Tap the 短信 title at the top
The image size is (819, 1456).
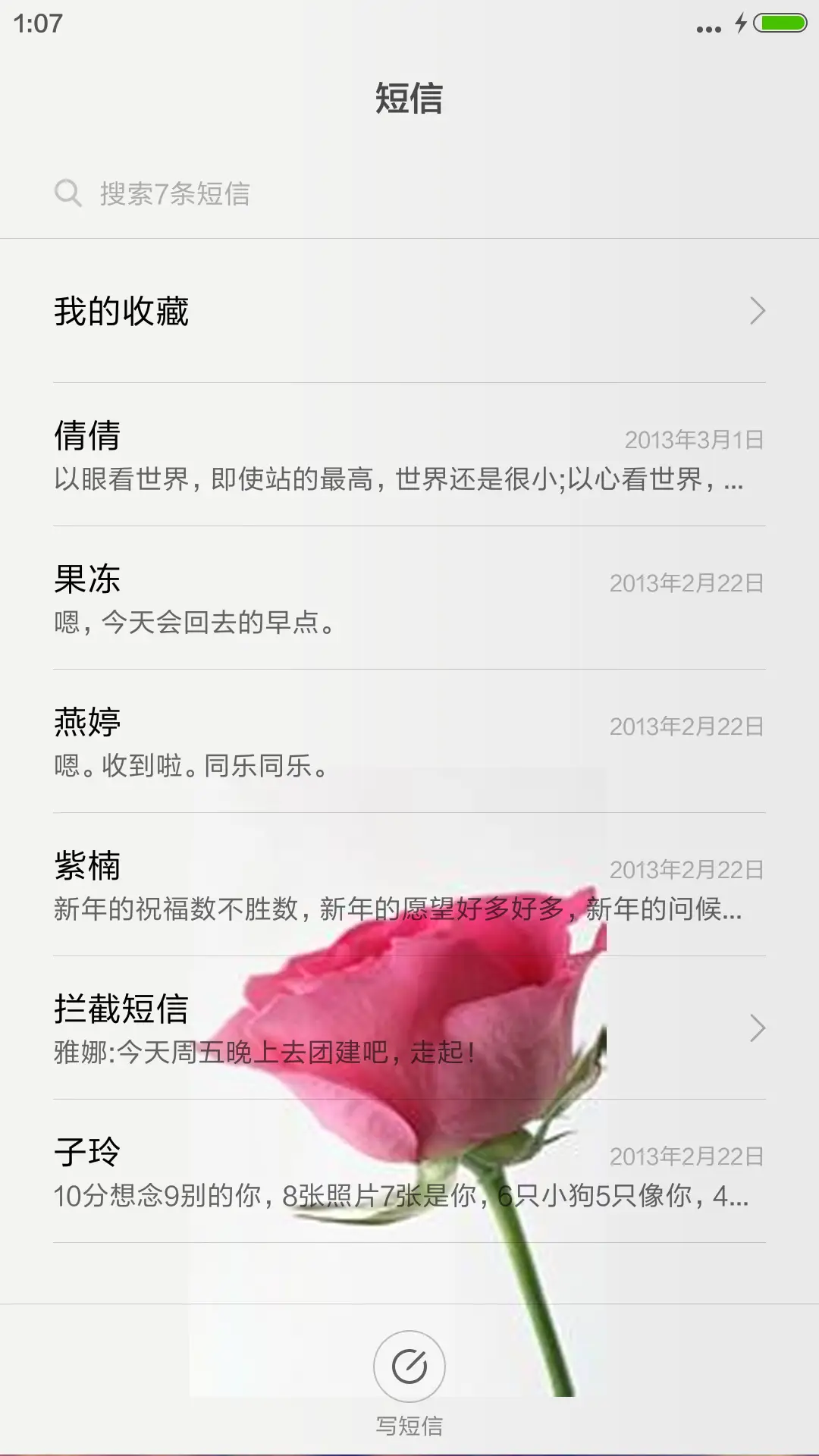(x=409, y=99)
